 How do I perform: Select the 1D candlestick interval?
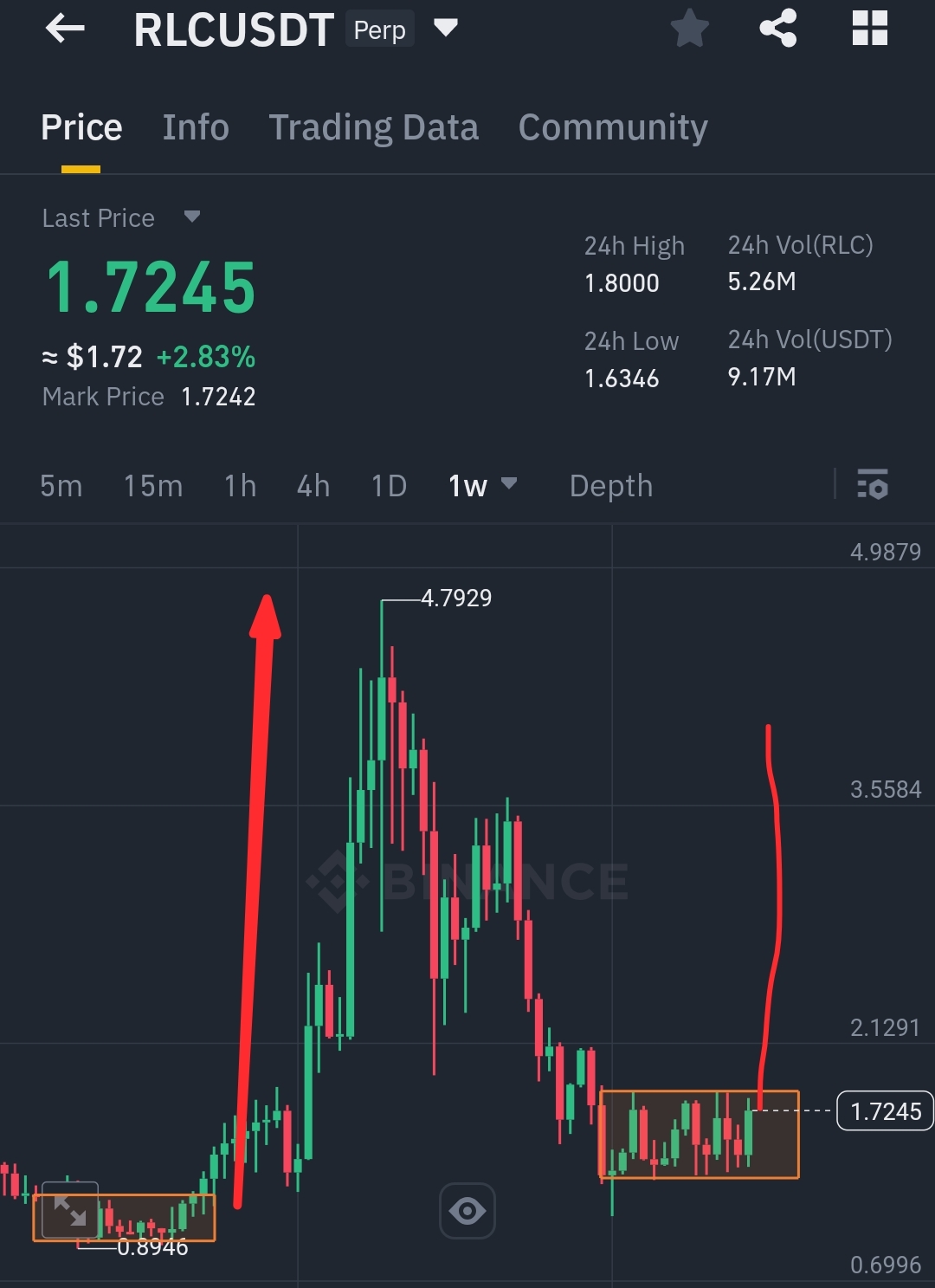387,486
